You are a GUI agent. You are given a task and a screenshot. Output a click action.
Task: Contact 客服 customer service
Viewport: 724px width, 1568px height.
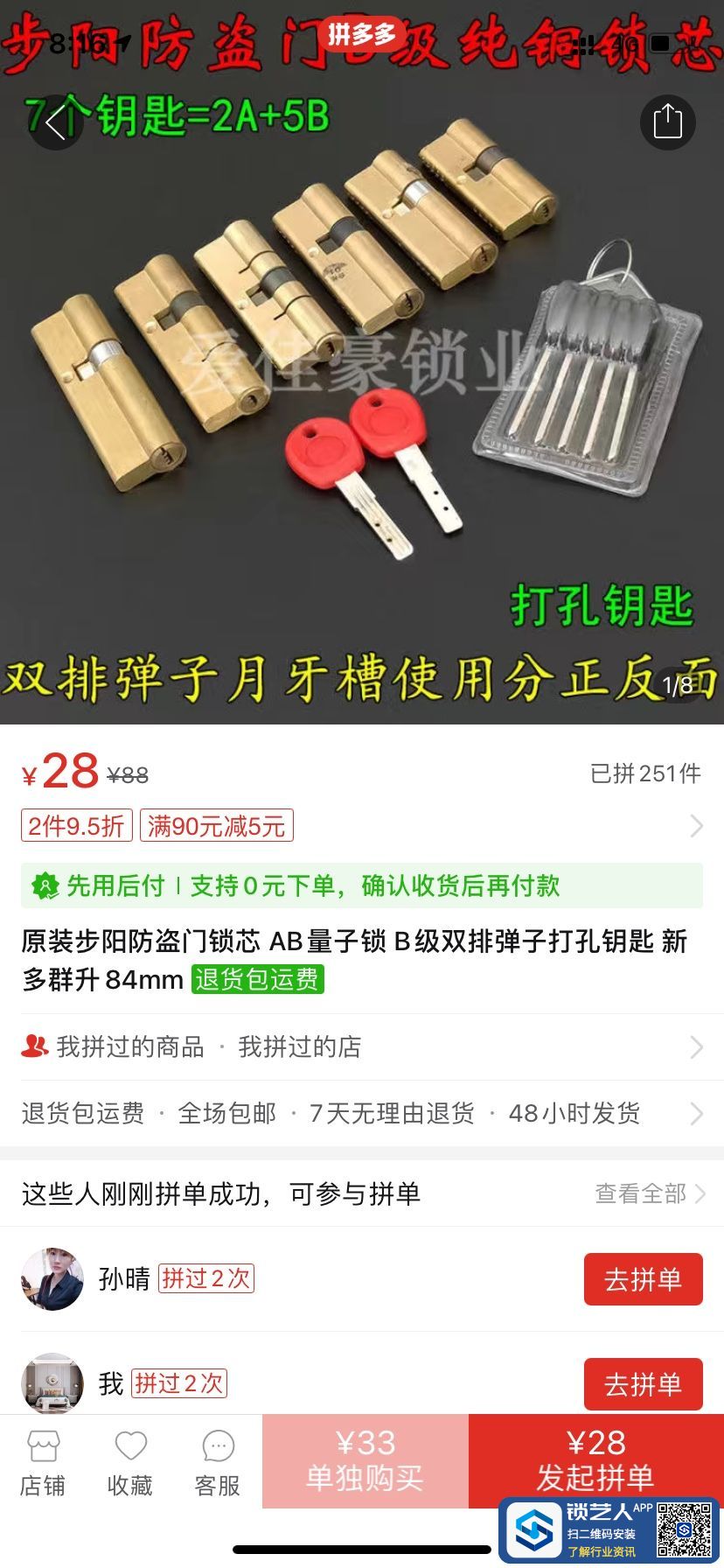click(218, 1463)
